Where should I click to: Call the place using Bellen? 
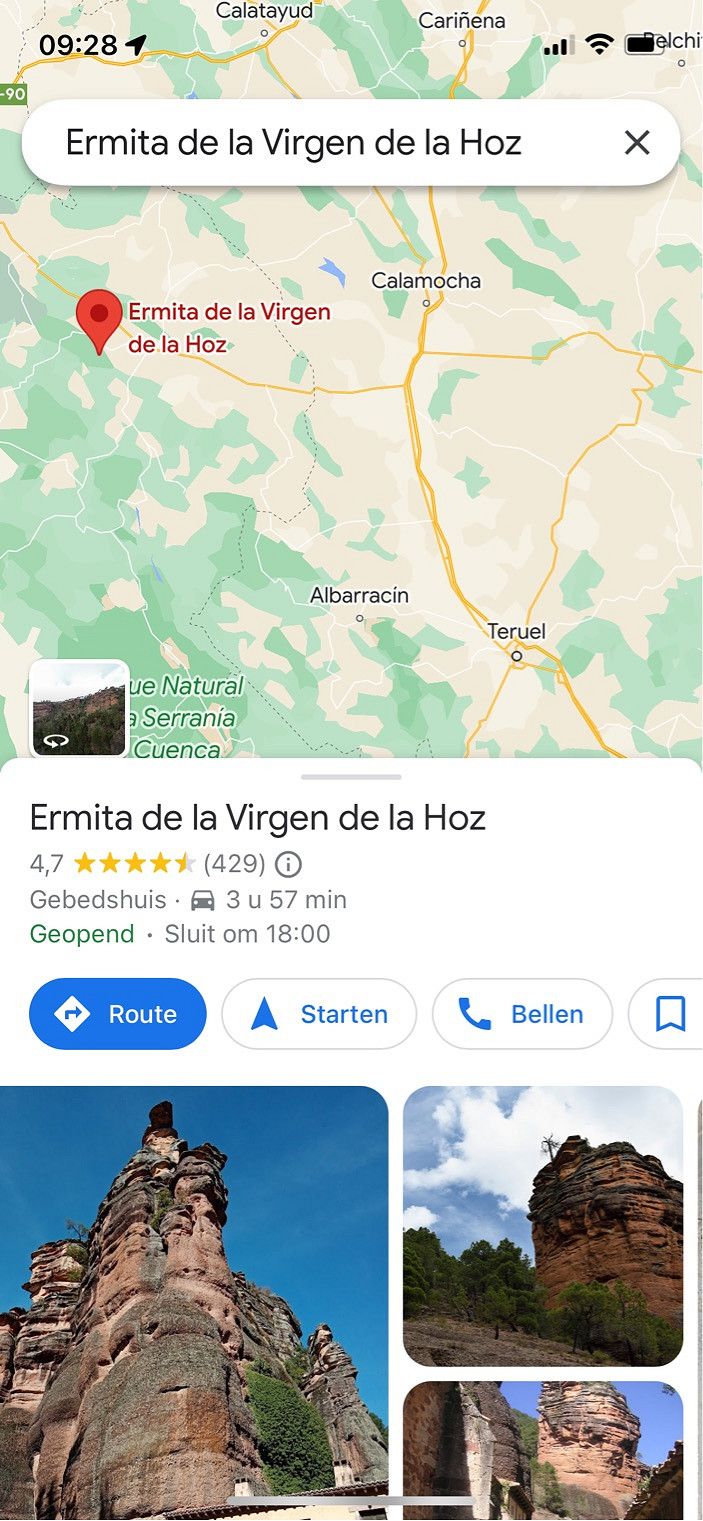522,1014
